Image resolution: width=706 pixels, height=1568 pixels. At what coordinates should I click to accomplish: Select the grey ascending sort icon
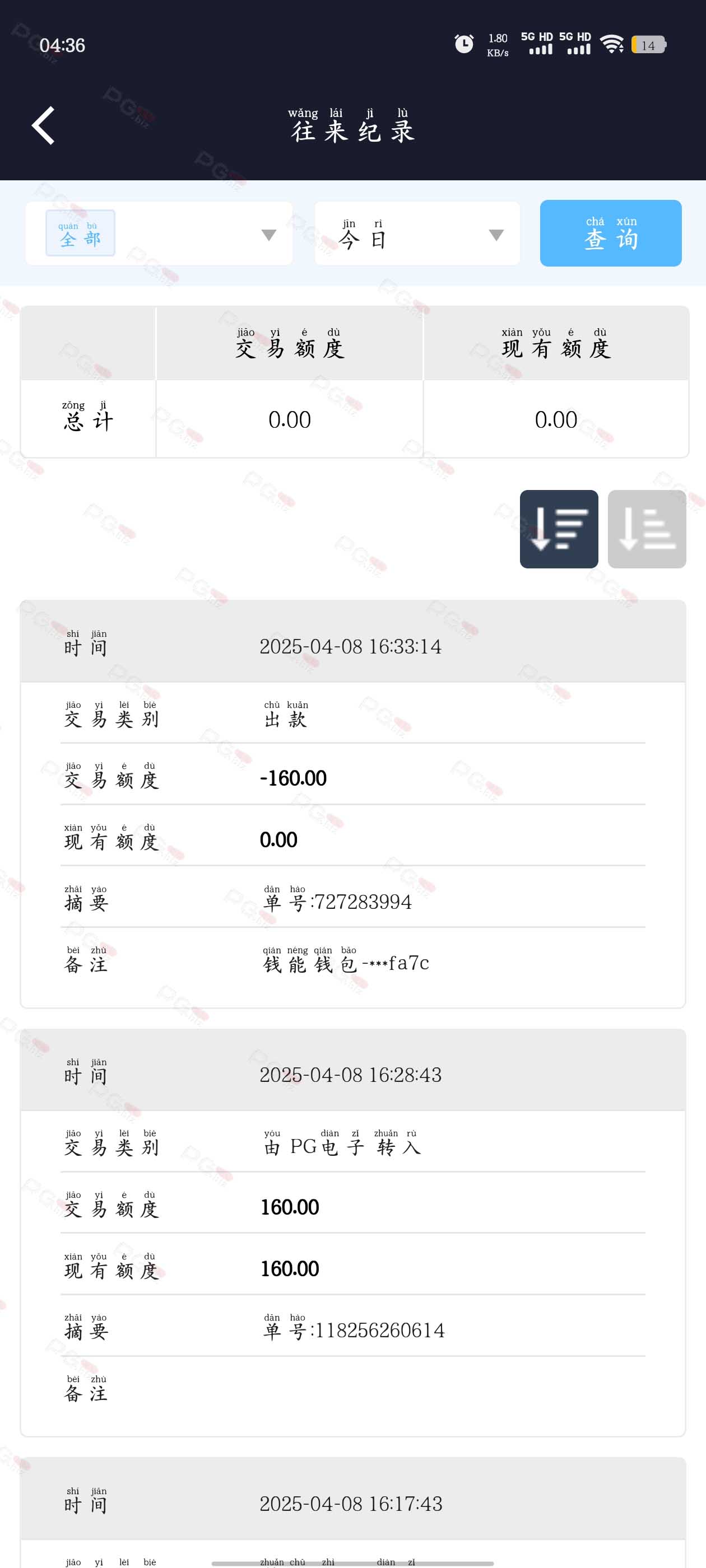[x=647, y=529]
